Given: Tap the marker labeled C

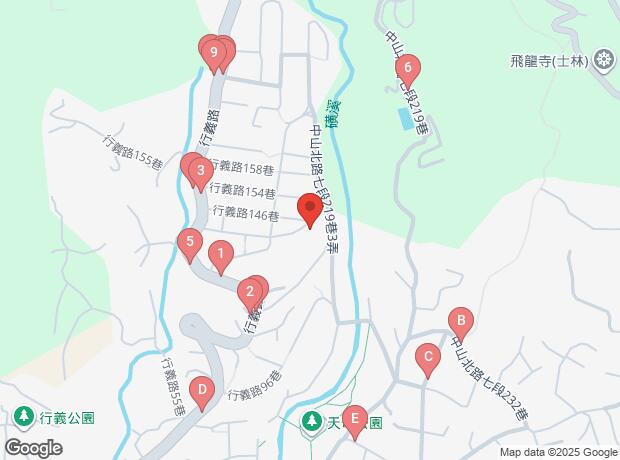Looking at the screenshot, I should point(428,359).
